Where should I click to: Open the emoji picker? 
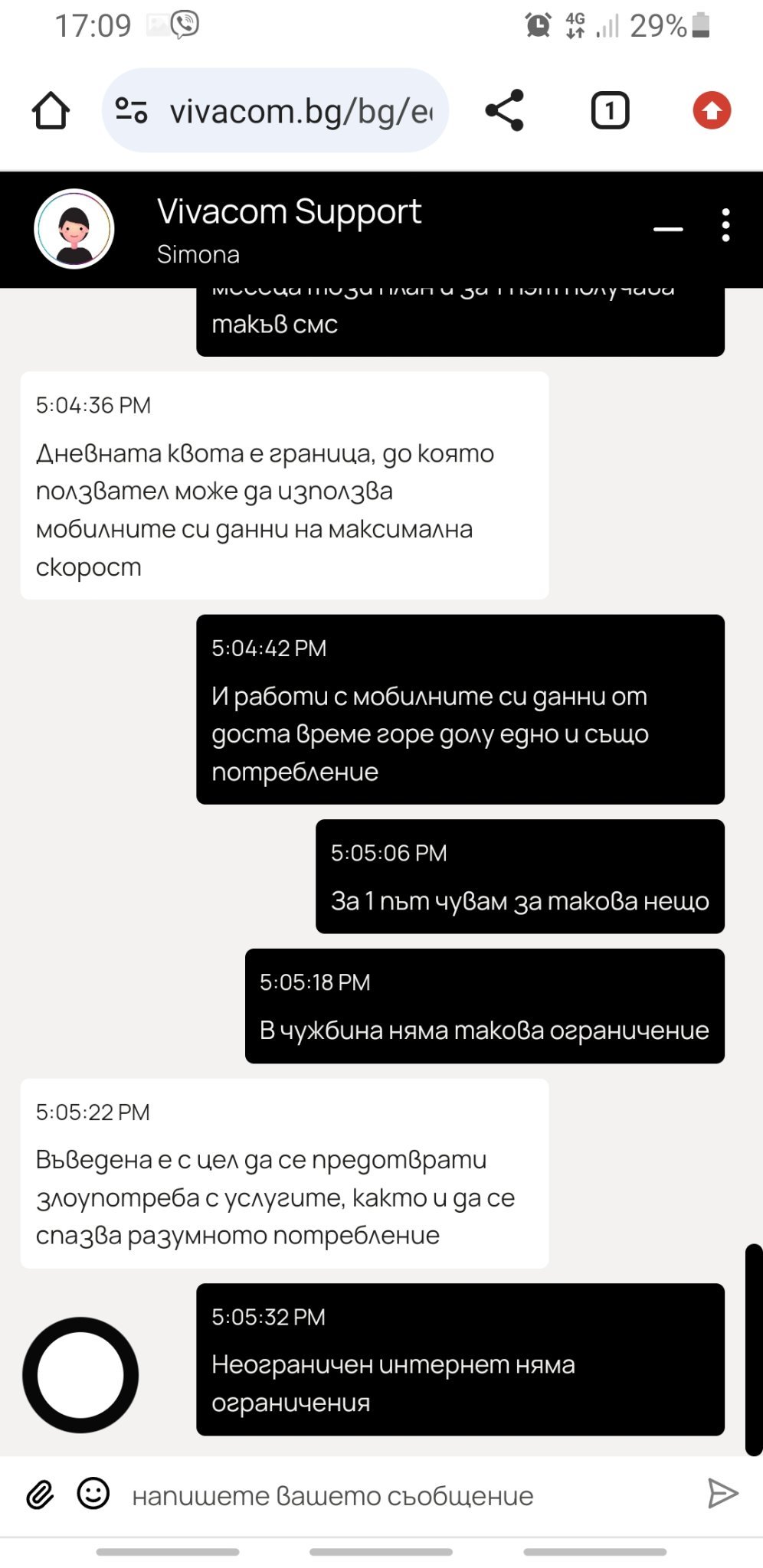coord(93,1493)
